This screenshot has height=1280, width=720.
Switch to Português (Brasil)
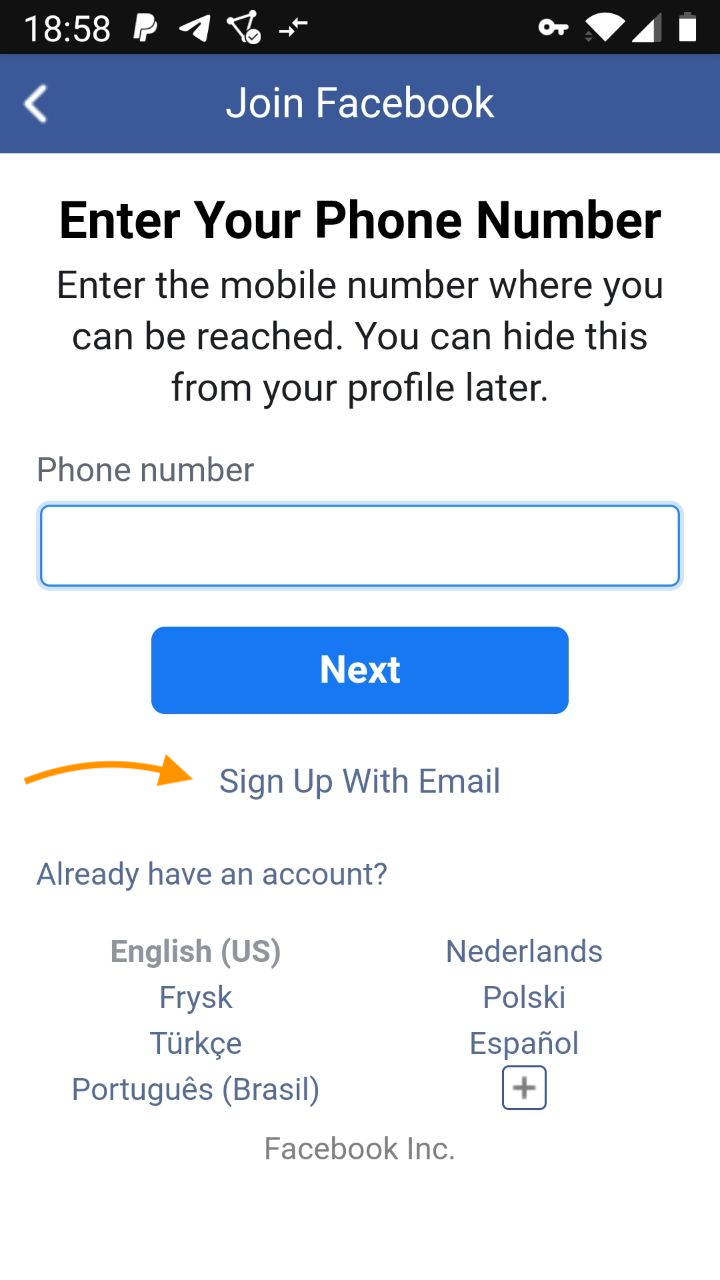tap(196, 1089)
